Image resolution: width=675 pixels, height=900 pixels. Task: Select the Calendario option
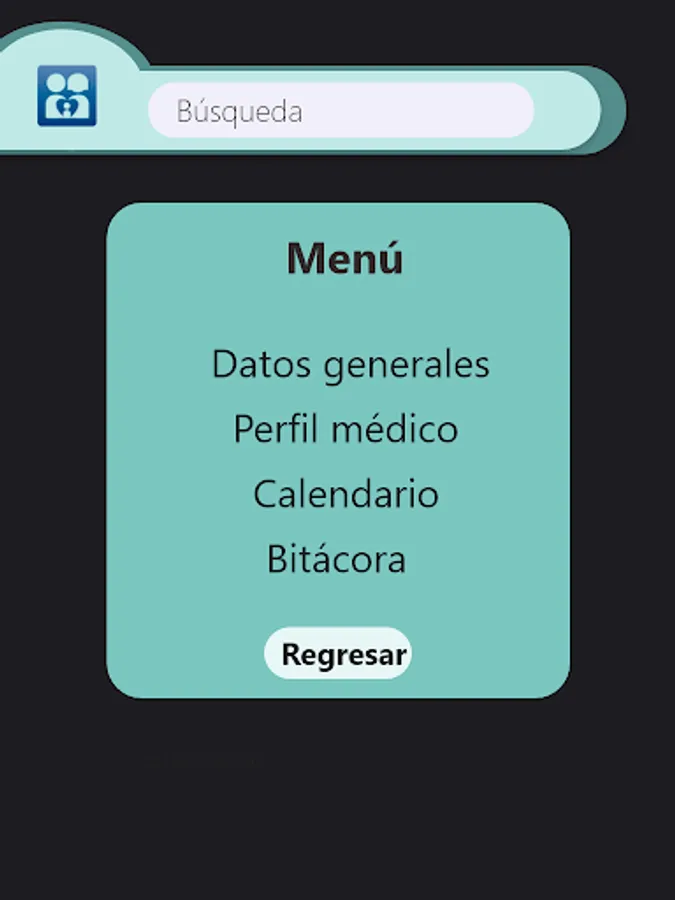click(x=345, y=494)
